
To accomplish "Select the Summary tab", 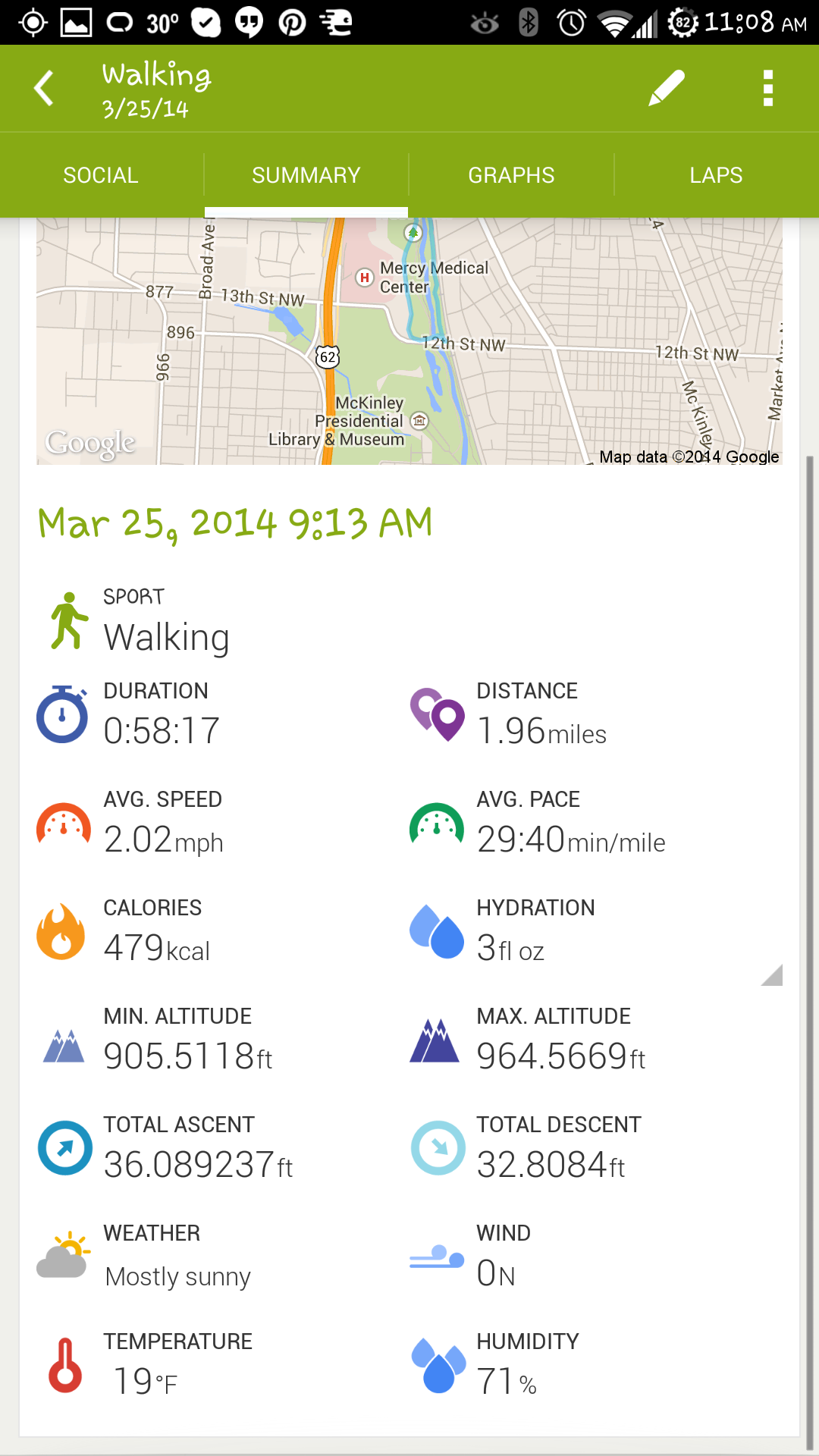I will tap(306, 175).
